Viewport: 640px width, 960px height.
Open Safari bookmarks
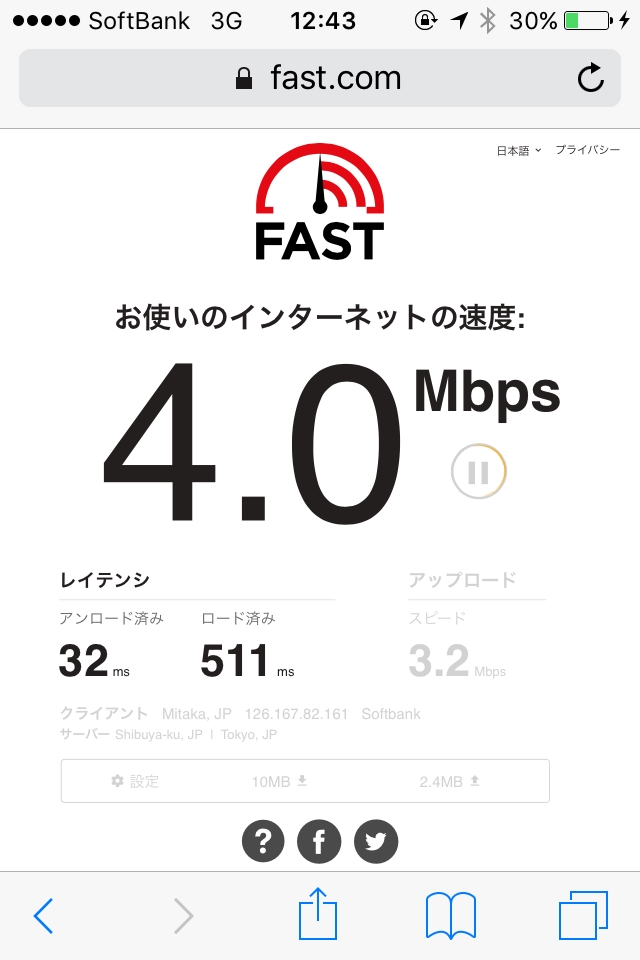(450, 915)
